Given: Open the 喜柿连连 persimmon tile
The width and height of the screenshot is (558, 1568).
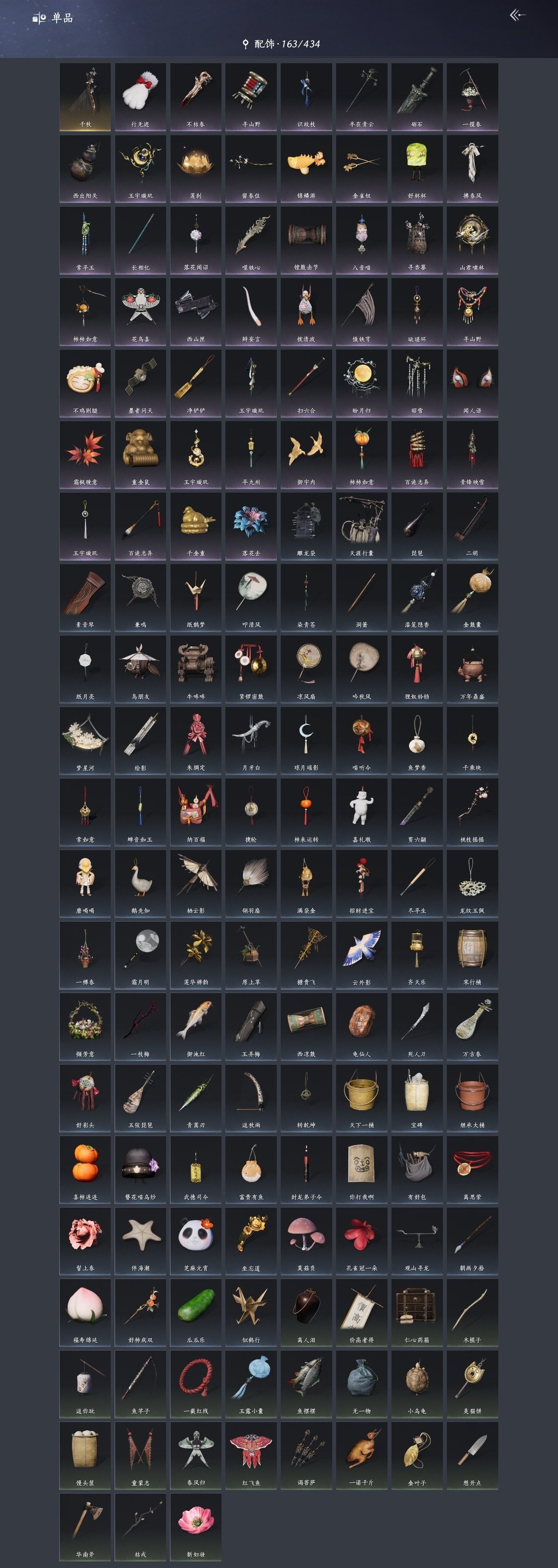Looking at the screenshot, I should 85,1170.
